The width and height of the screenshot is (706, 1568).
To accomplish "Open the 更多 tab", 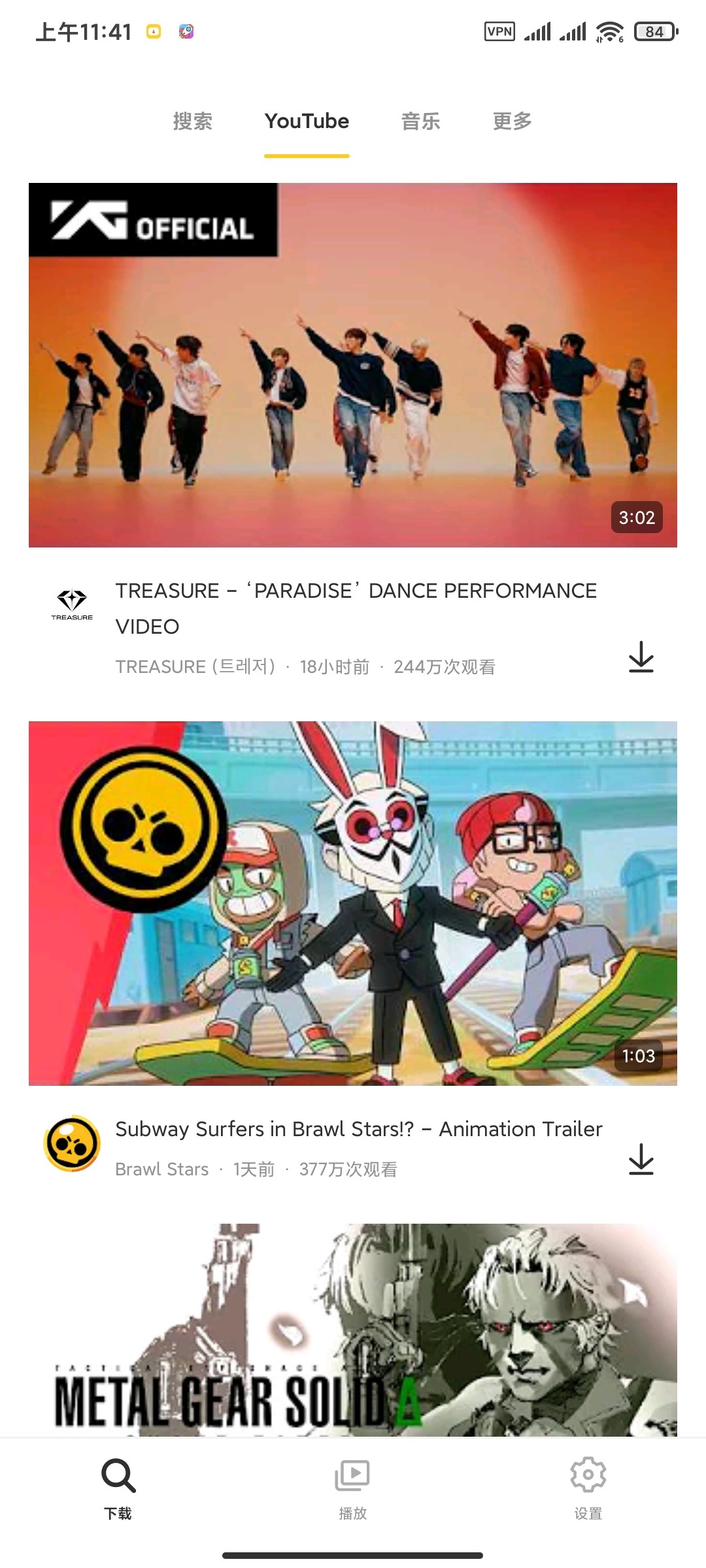I will tap(512, 122).
